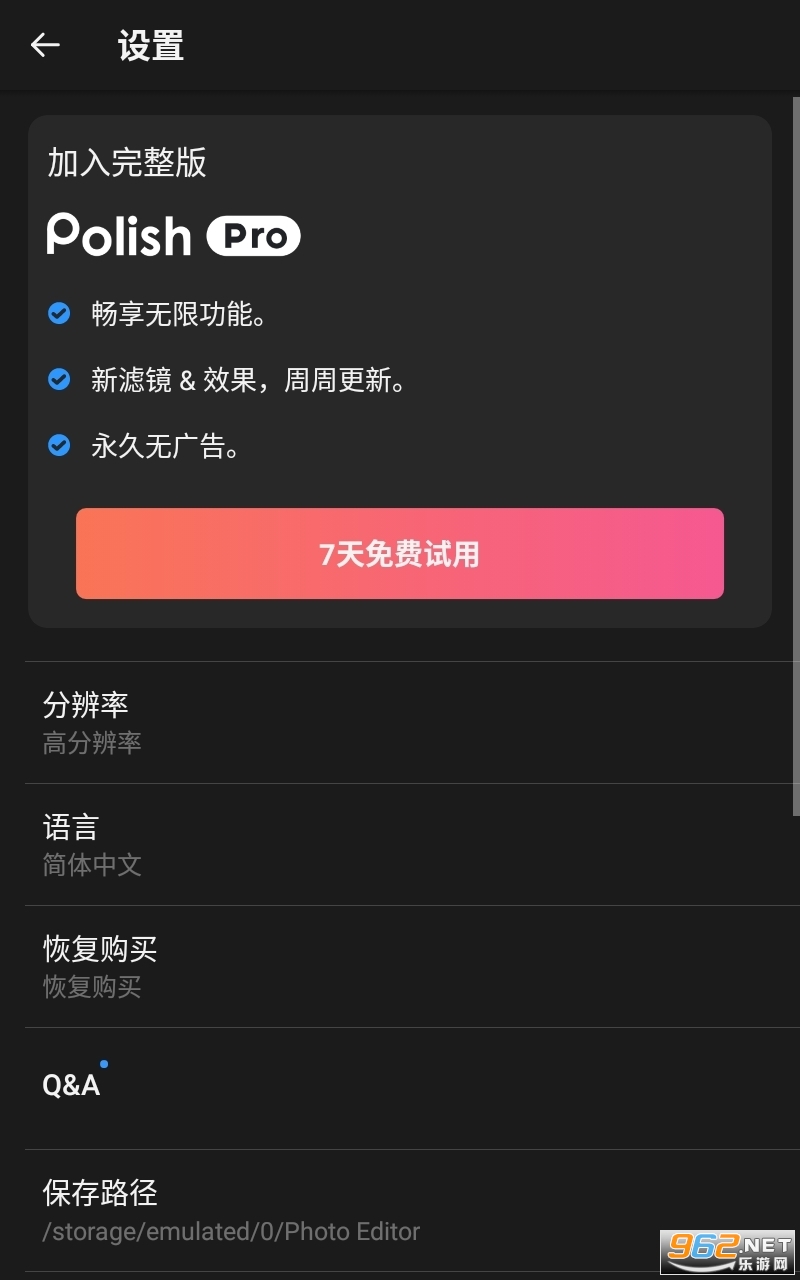The width and height of the screenshot is (800, 1280).
Task: Start the 7天免费试用 free trial
Action: click(x=400, y=553)
